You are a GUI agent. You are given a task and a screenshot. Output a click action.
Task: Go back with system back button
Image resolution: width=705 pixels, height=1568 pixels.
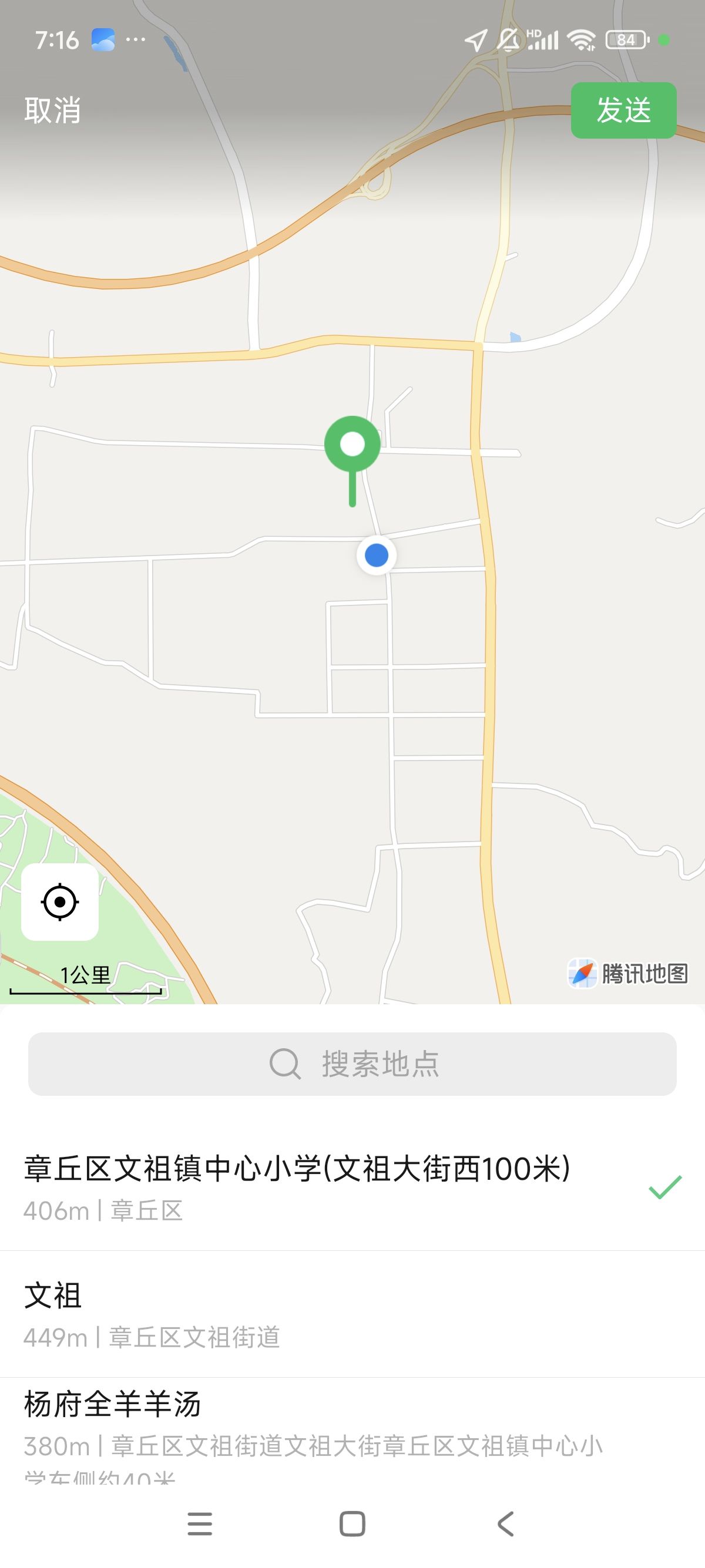pyautogui.click(x=505, y=1523)
